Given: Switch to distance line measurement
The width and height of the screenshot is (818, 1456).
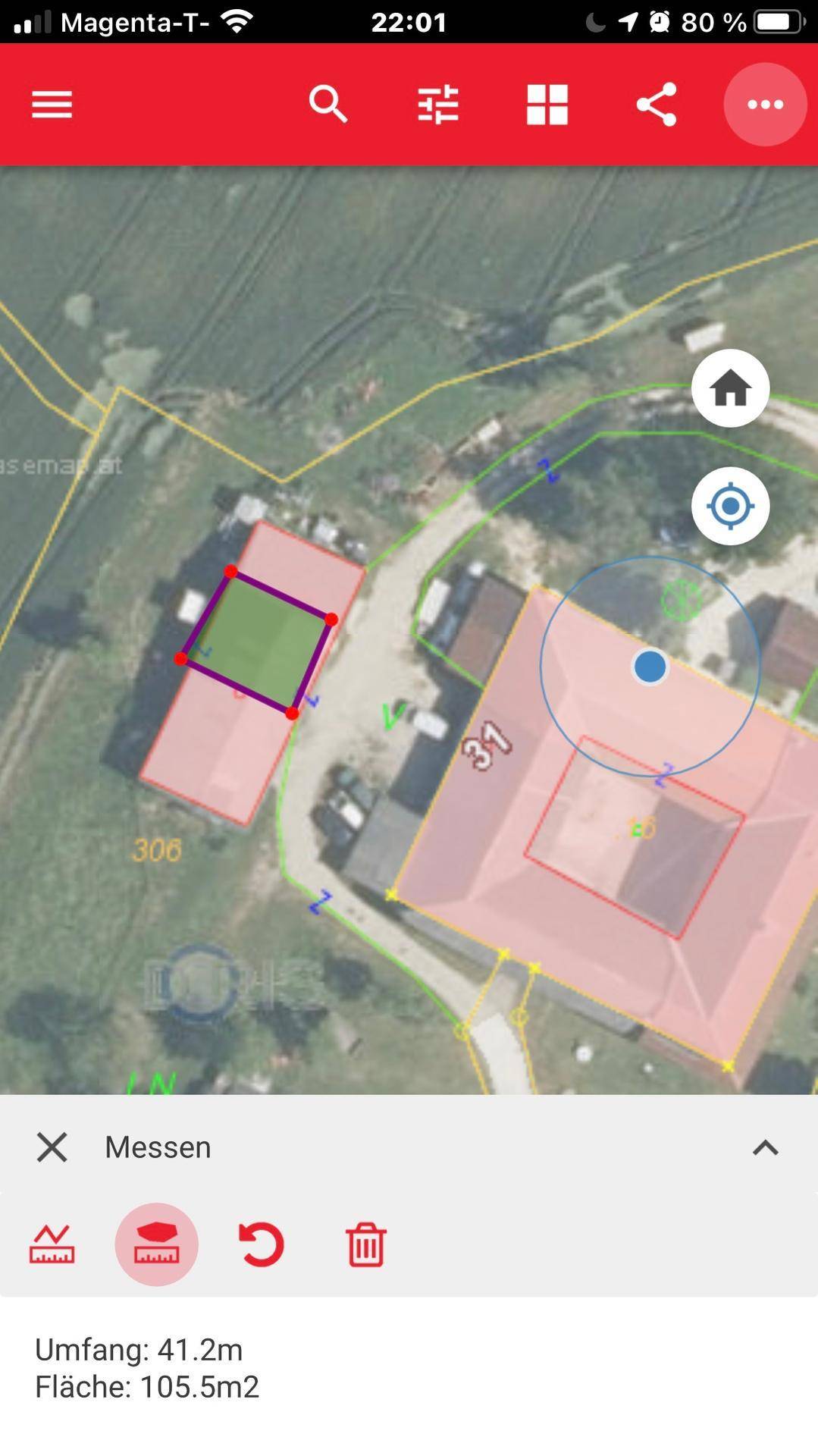Looking at the screenshot, I should 52,1244.
